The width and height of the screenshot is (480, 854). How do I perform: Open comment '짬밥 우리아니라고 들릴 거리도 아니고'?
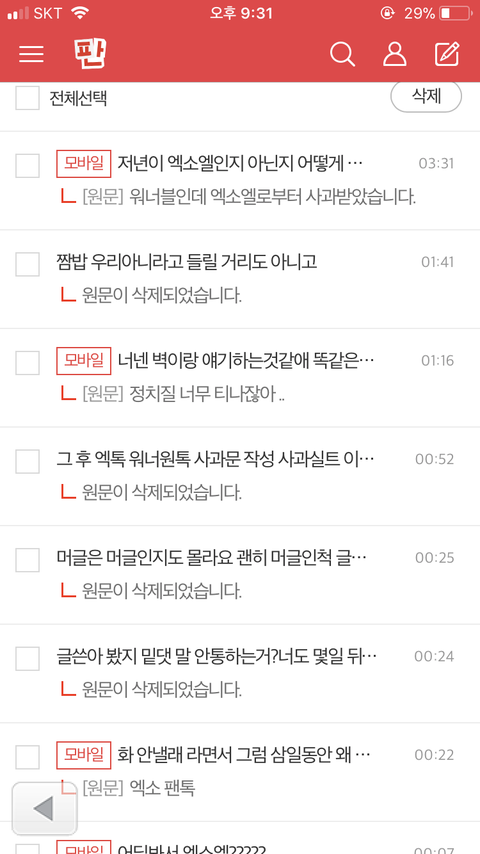pyautogui.click(x=187, y=262)
